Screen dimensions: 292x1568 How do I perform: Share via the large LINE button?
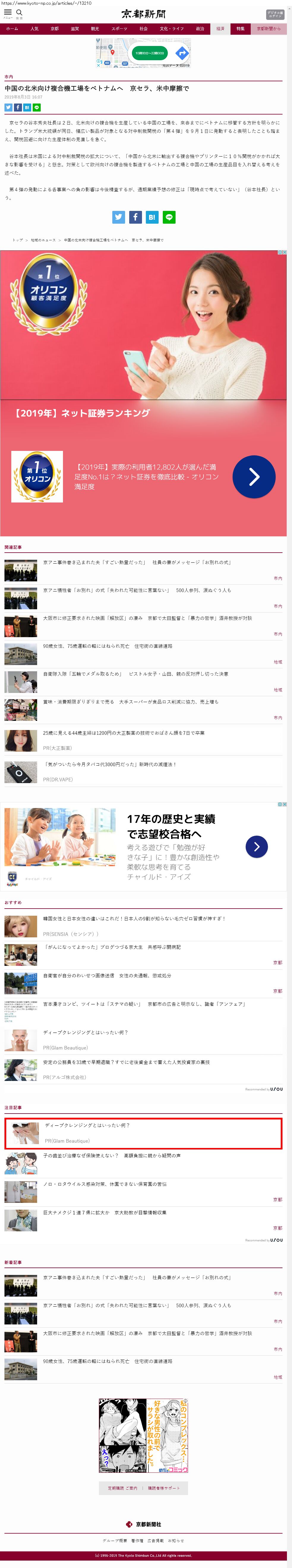pyautogui.click(x=169, y=217)
